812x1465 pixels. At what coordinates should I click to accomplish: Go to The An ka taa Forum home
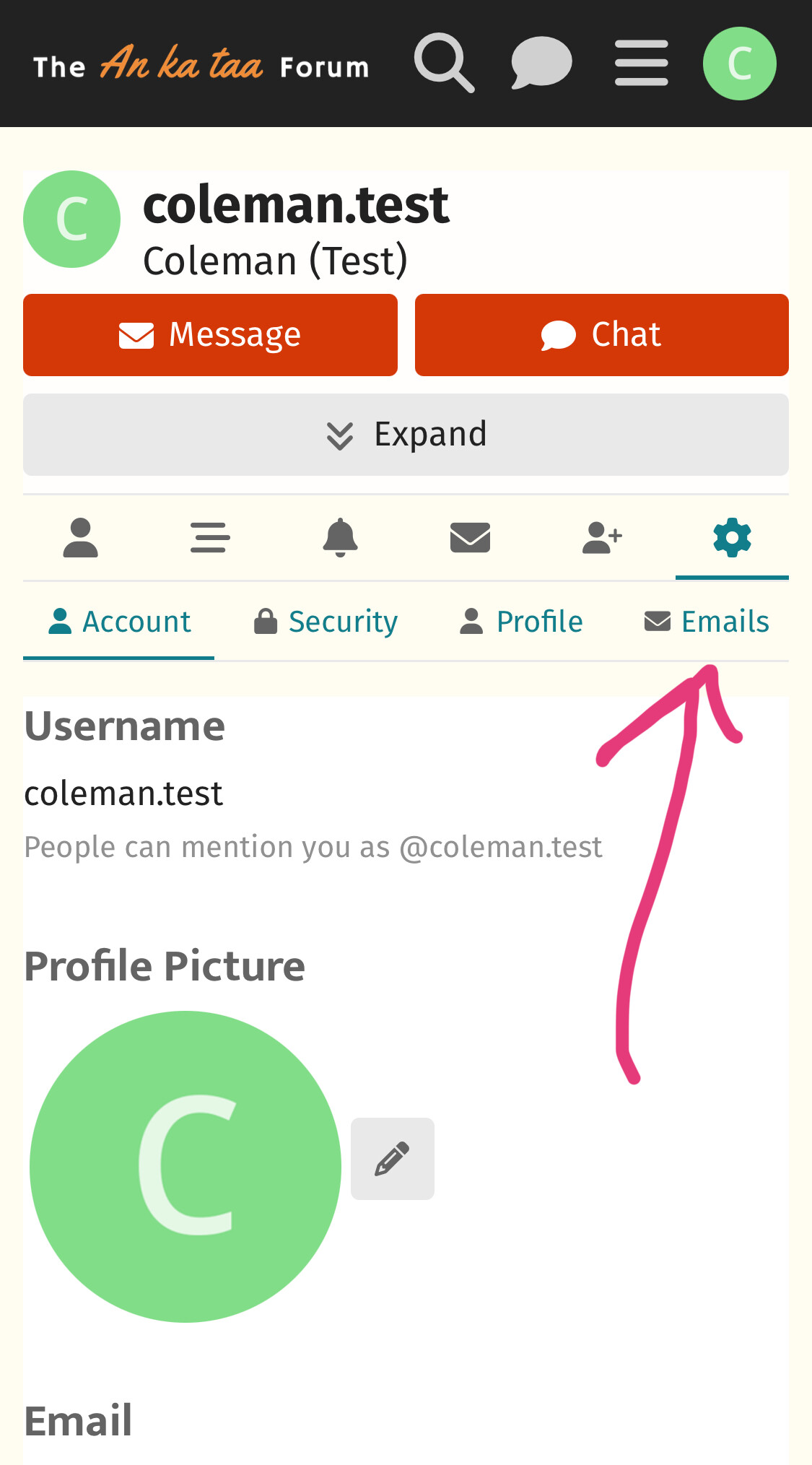(x=201, y=64)
